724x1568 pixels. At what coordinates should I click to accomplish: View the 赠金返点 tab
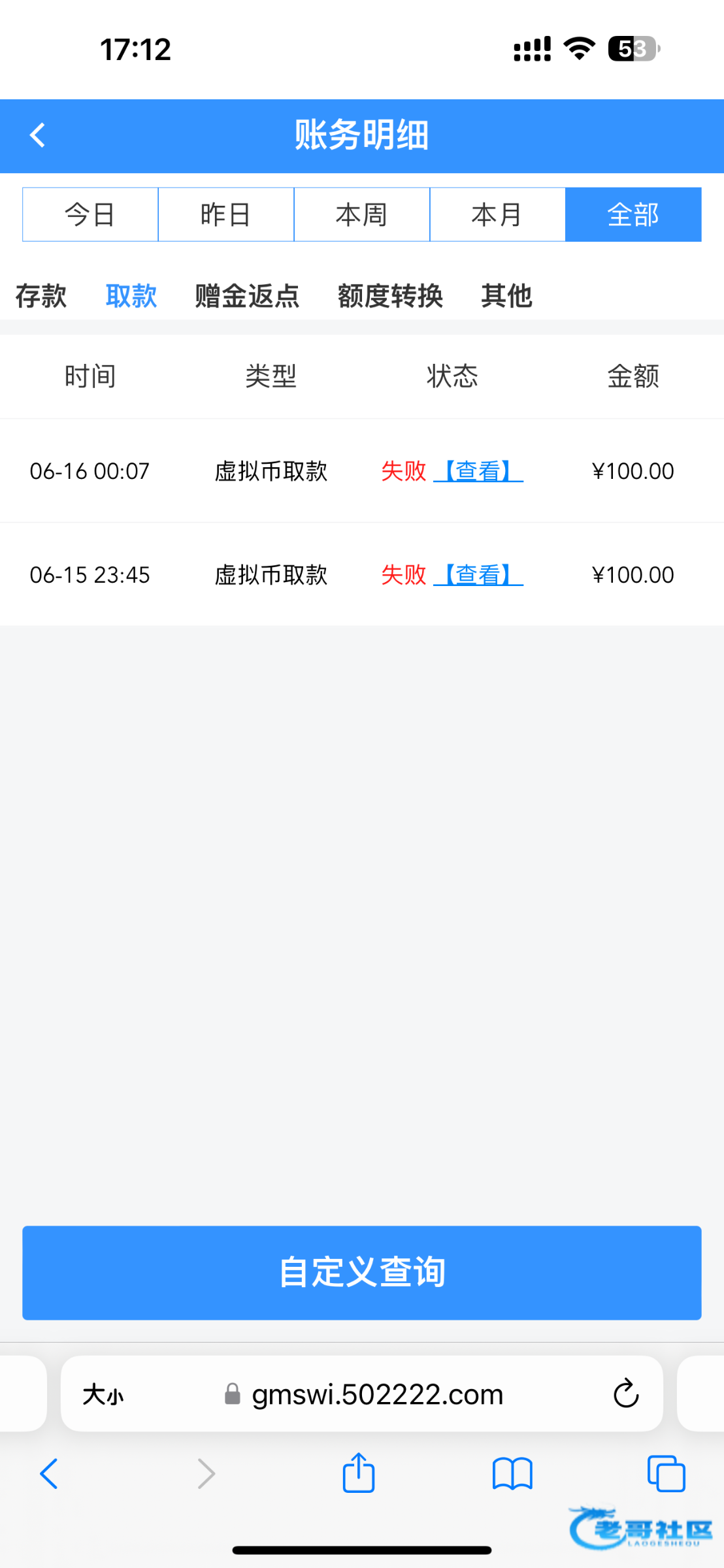[247, 296]
